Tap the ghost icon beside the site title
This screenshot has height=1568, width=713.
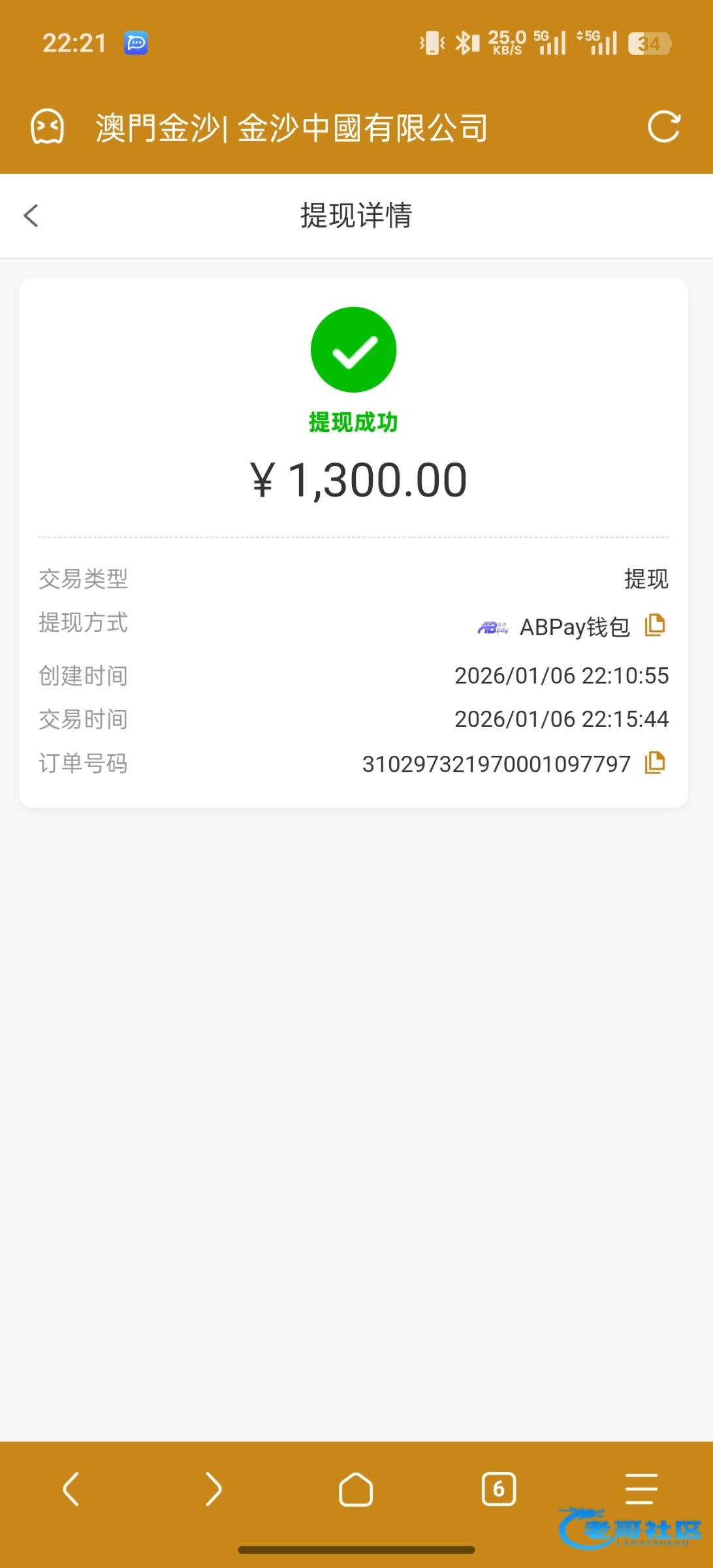click(x=48, y=127)
